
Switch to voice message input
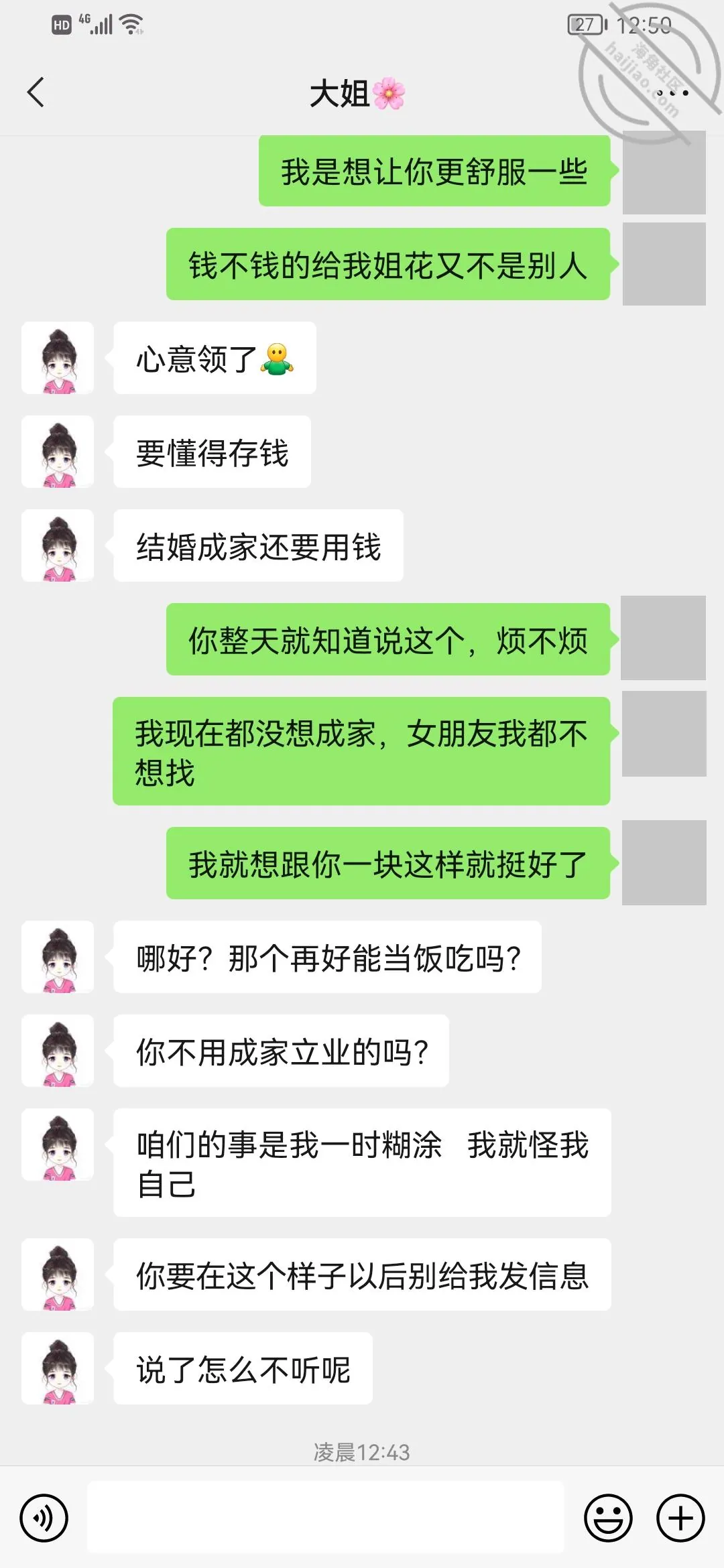point(44,1518)
